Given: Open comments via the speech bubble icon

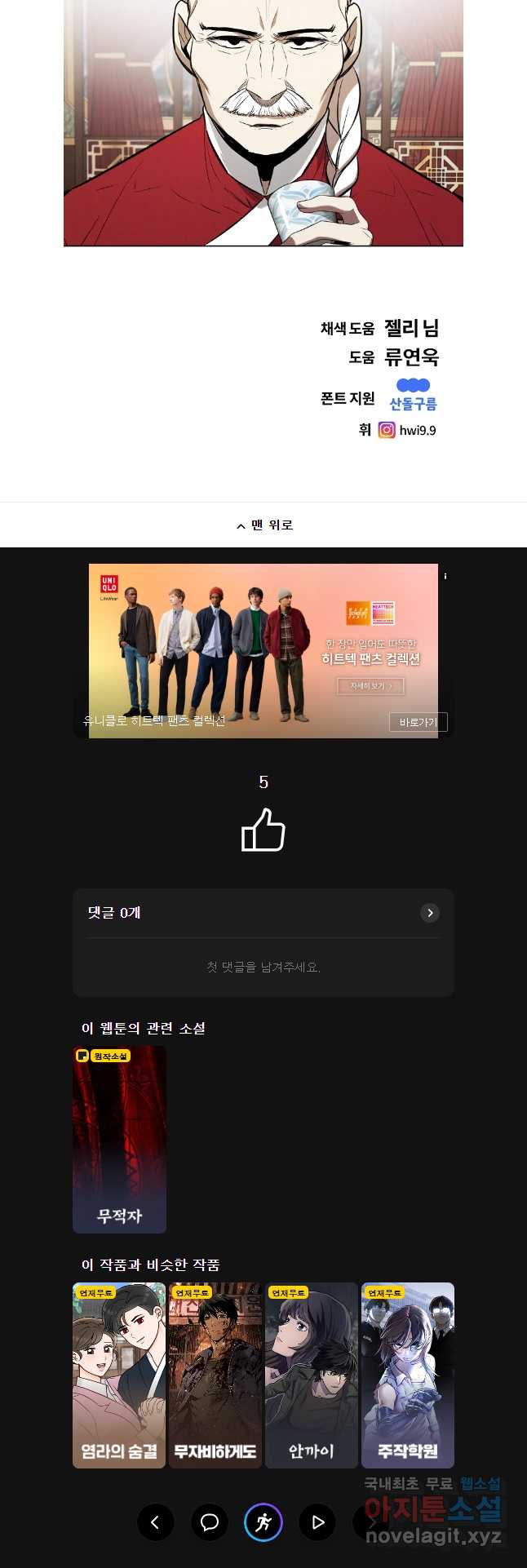Looking at the screenshot, I should pyautogui.click(x=210, y=1522).
